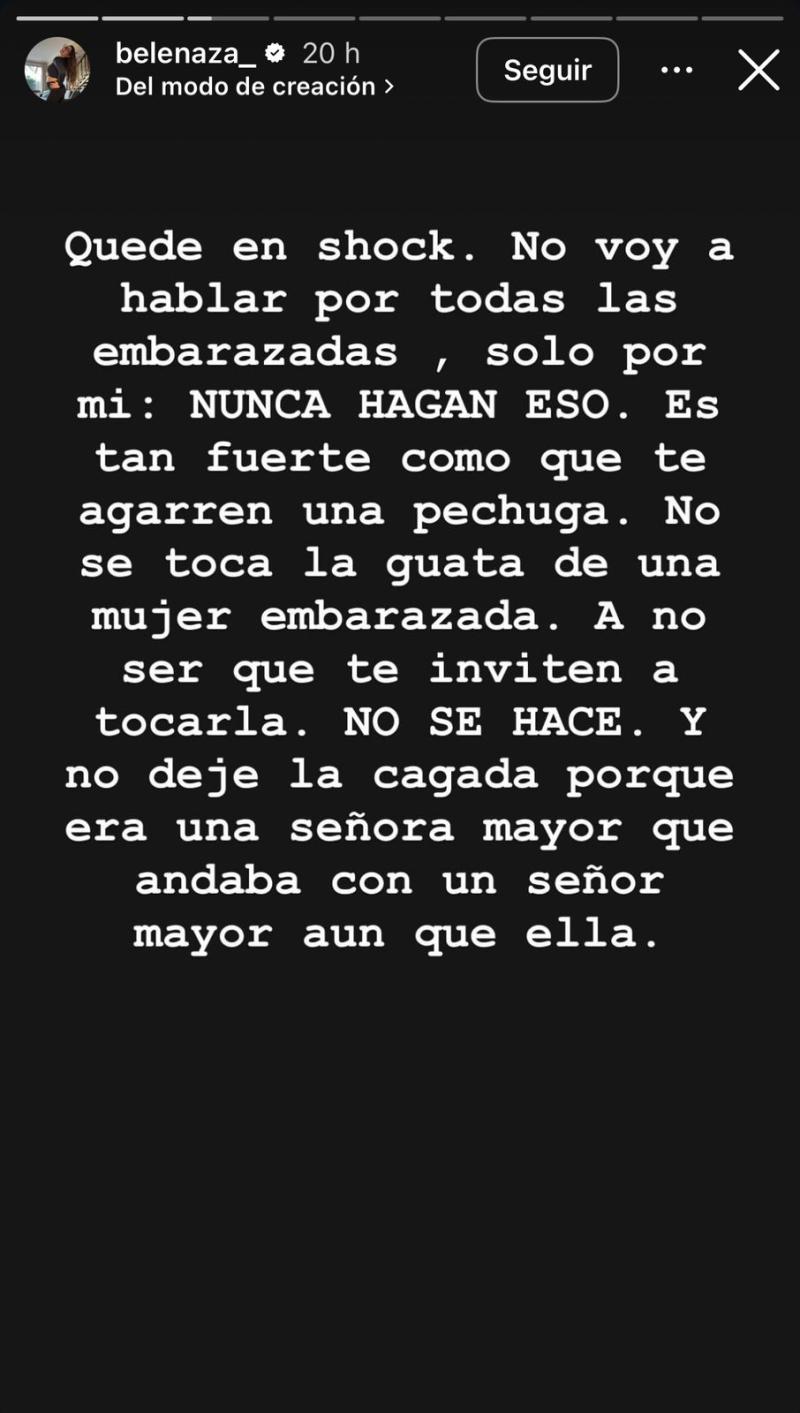Open the story options with the three-dot icon
800x1413 pixels.
678,70
